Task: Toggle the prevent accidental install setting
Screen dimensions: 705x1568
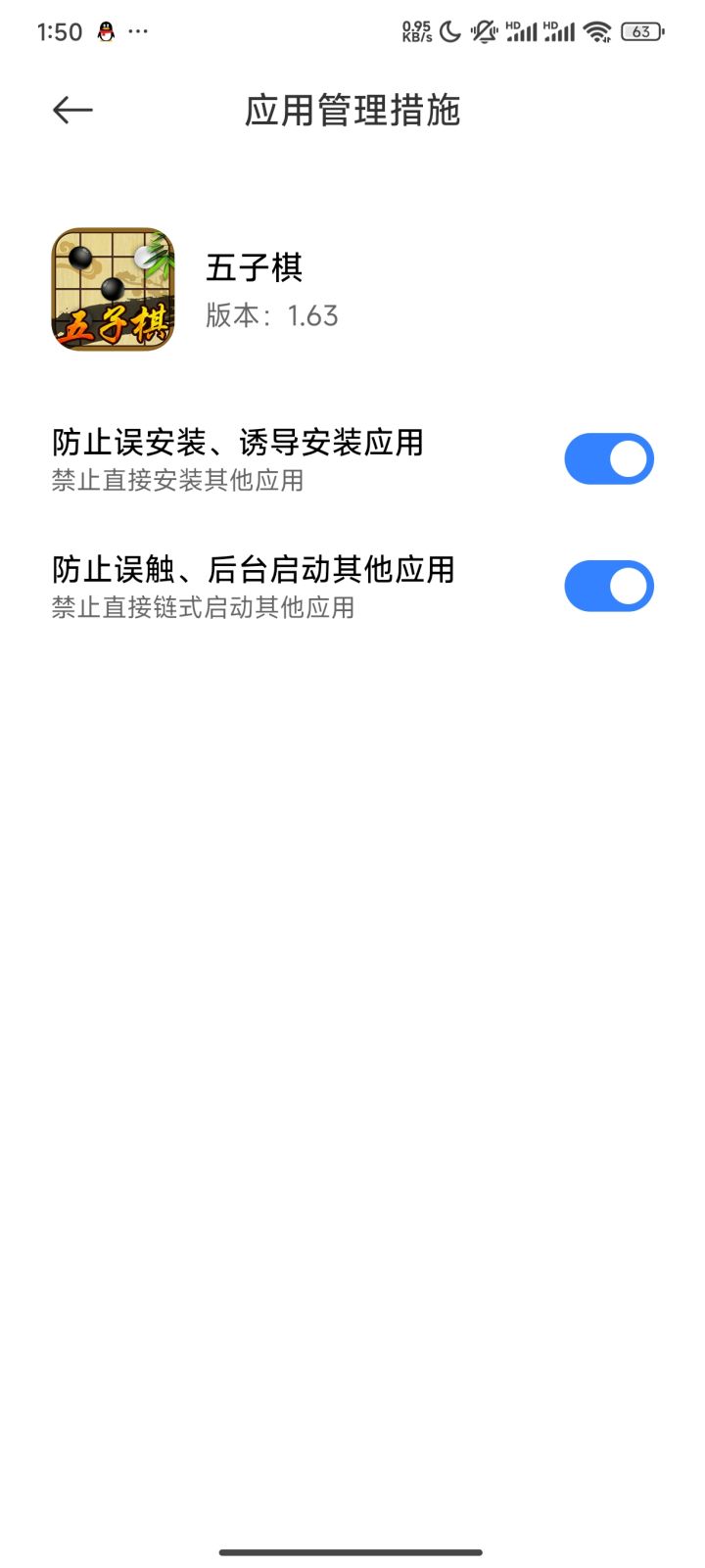Action: tap(609, 458)
